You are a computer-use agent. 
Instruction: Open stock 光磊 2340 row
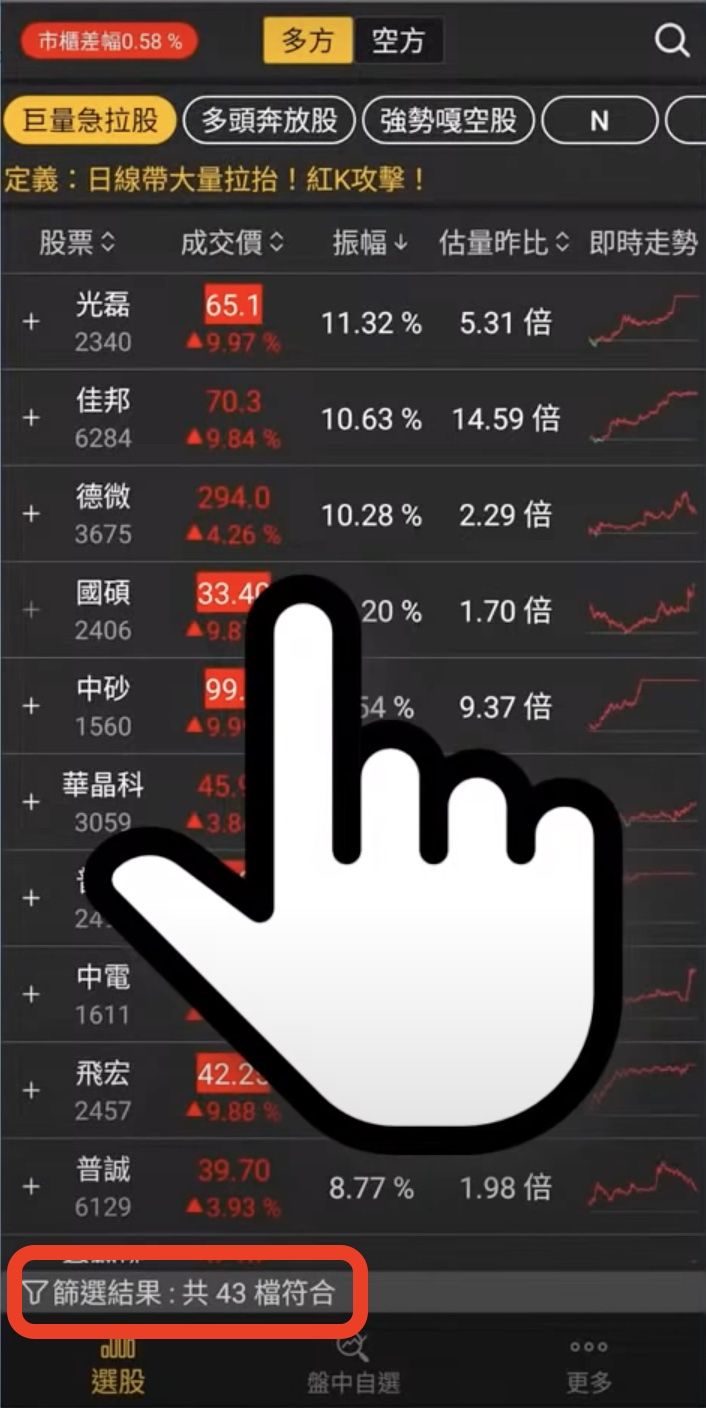click(x=103, y=322)
